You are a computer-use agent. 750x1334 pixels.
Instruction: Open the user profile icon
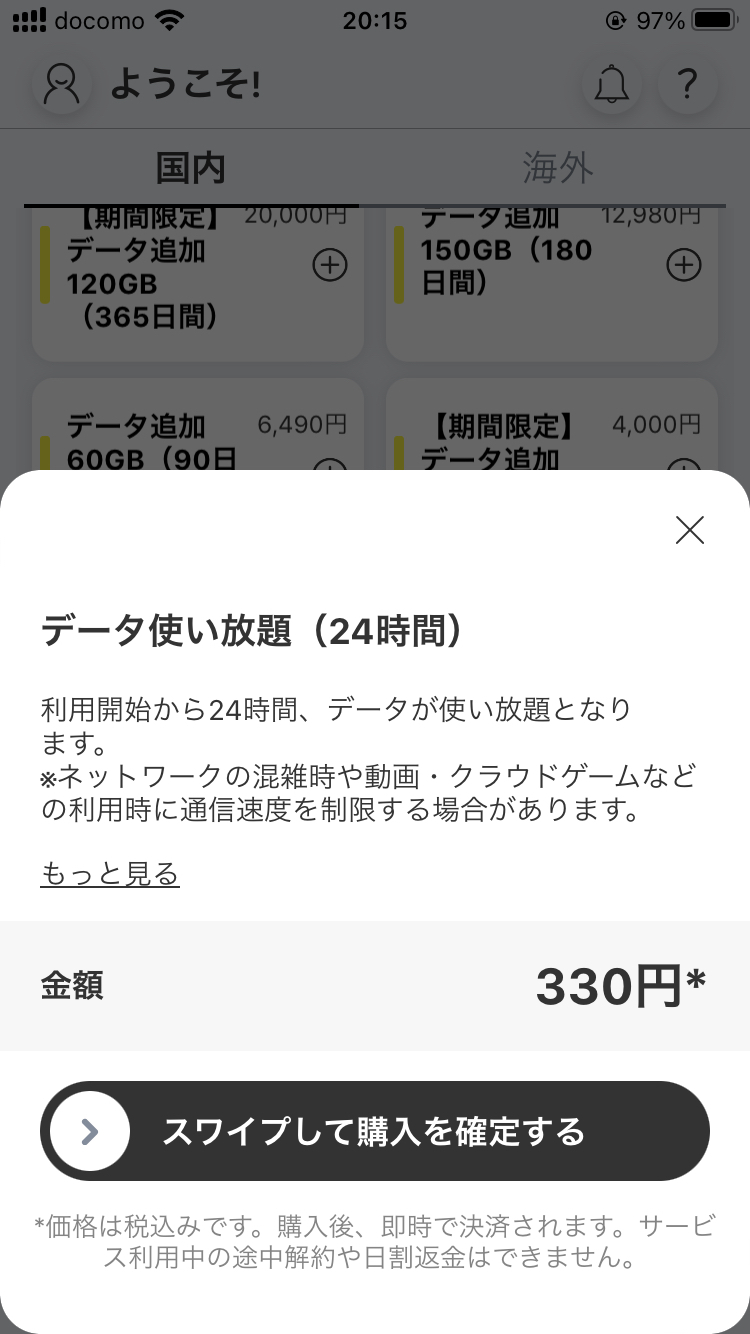pyautogui.click(x=62, y=85)
